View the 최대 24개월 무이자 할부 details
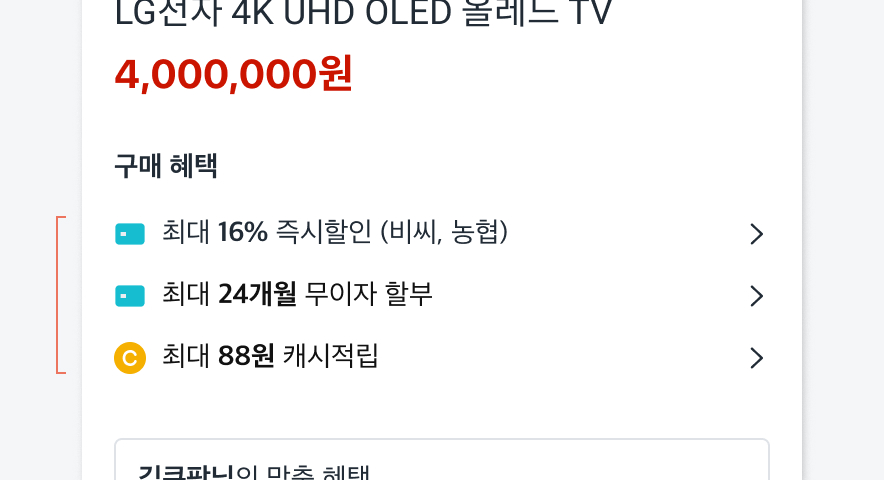The width and height of the screenshot is (884, 480). (x=440, y=296)
